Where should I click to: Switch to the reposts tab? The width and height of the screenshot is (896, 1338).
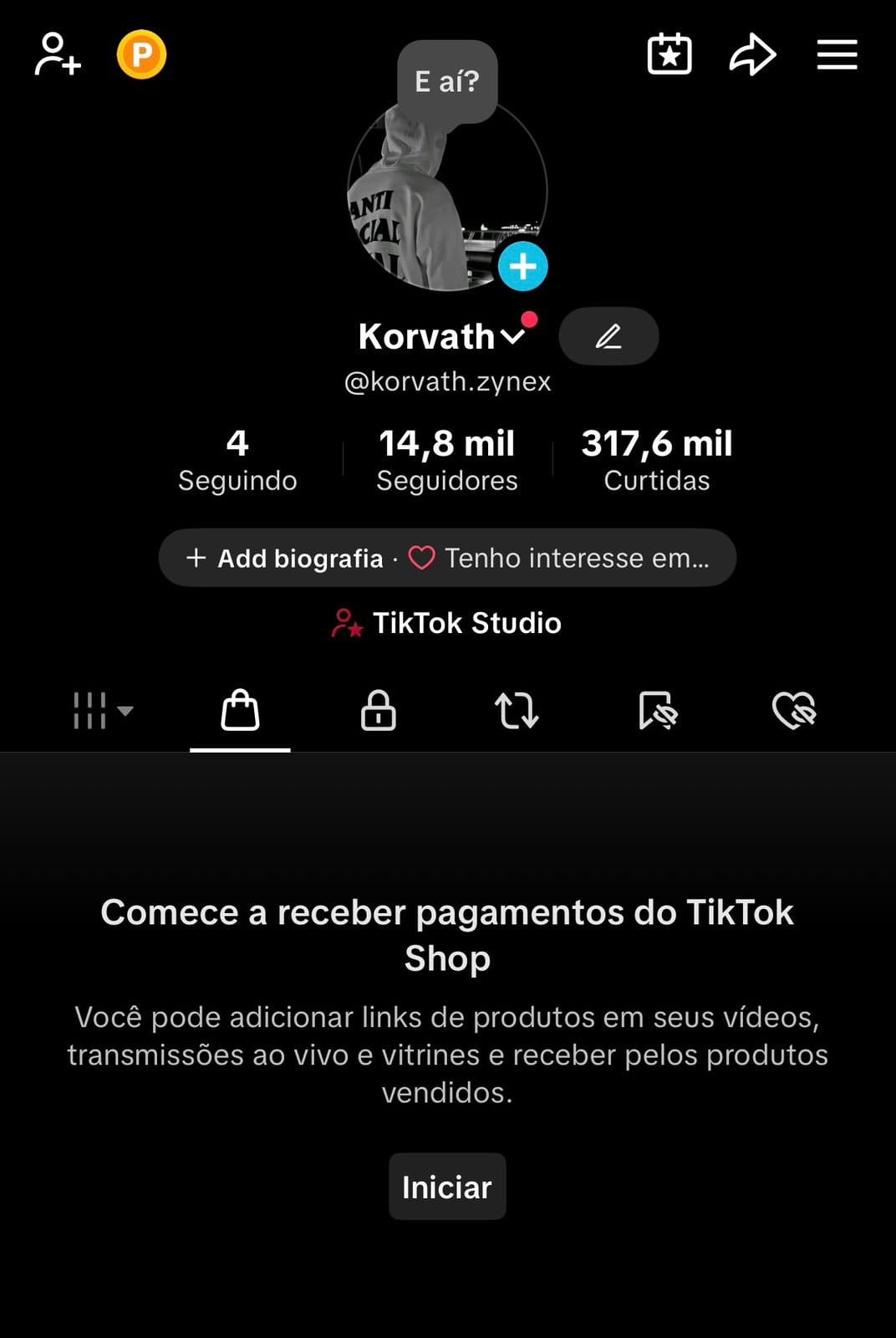tap(517, 711)
